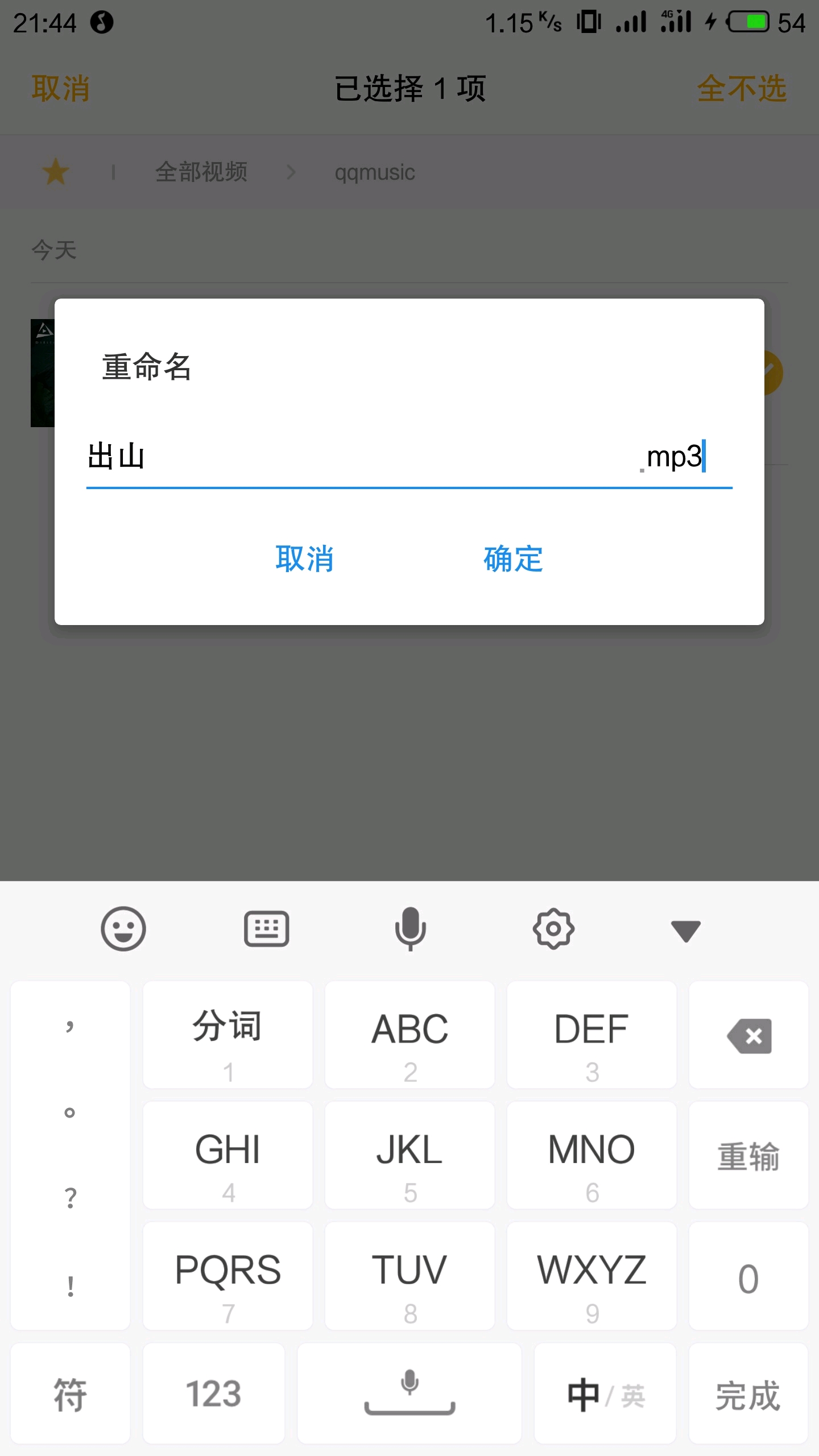Image resolution: width=819 pixels, height=1456 pixels.
Task: Tap the space bar key
Action: pyautogui.click(x=409, y=1394)
